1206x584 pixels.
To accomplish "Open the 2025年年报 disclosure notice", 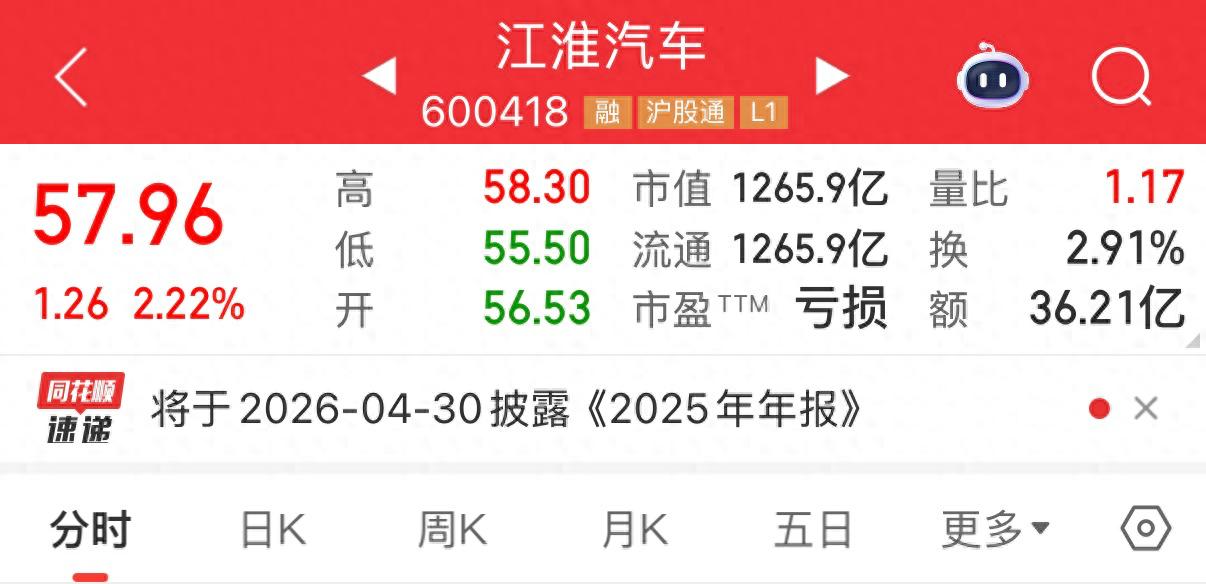I will [x=505, y=409].
